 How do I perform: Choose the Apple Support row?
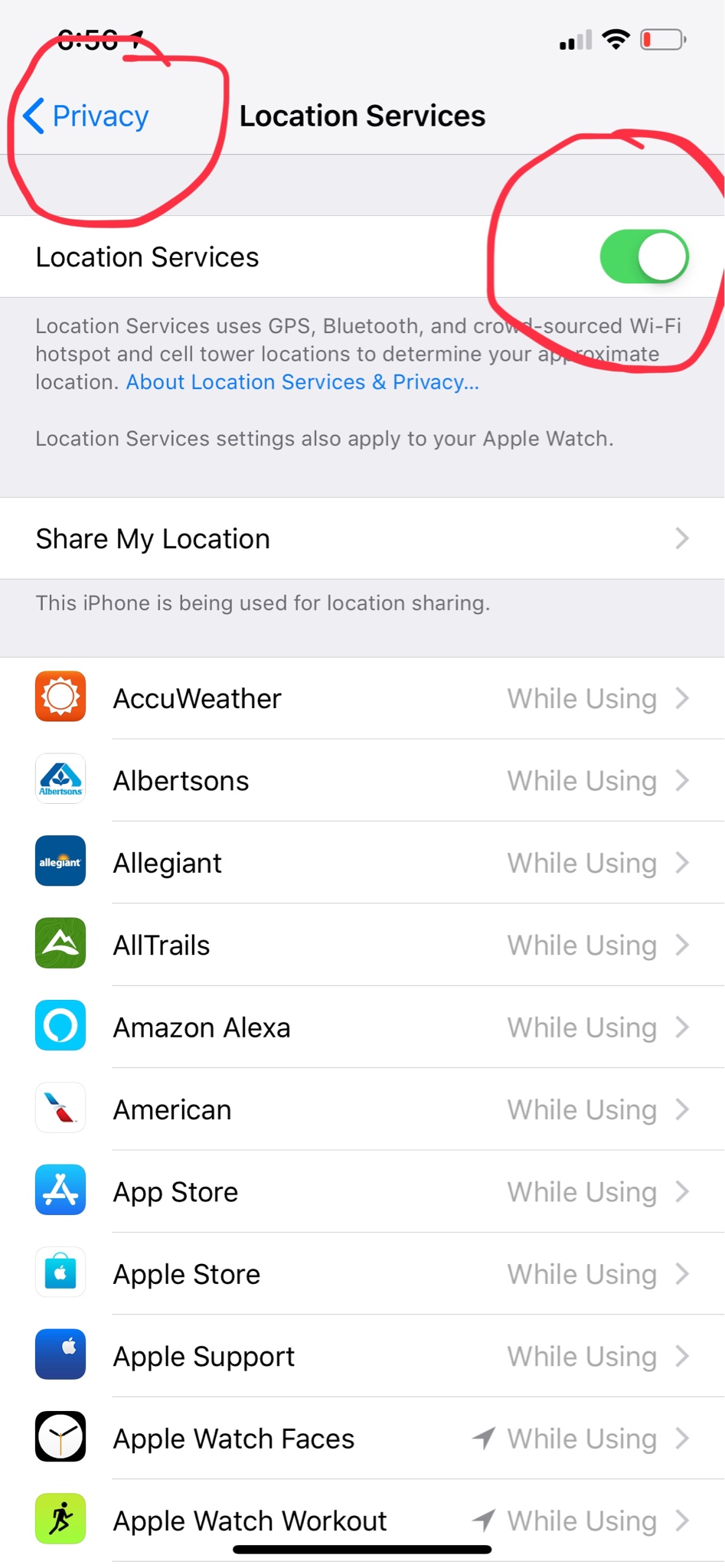(362, 1356)
